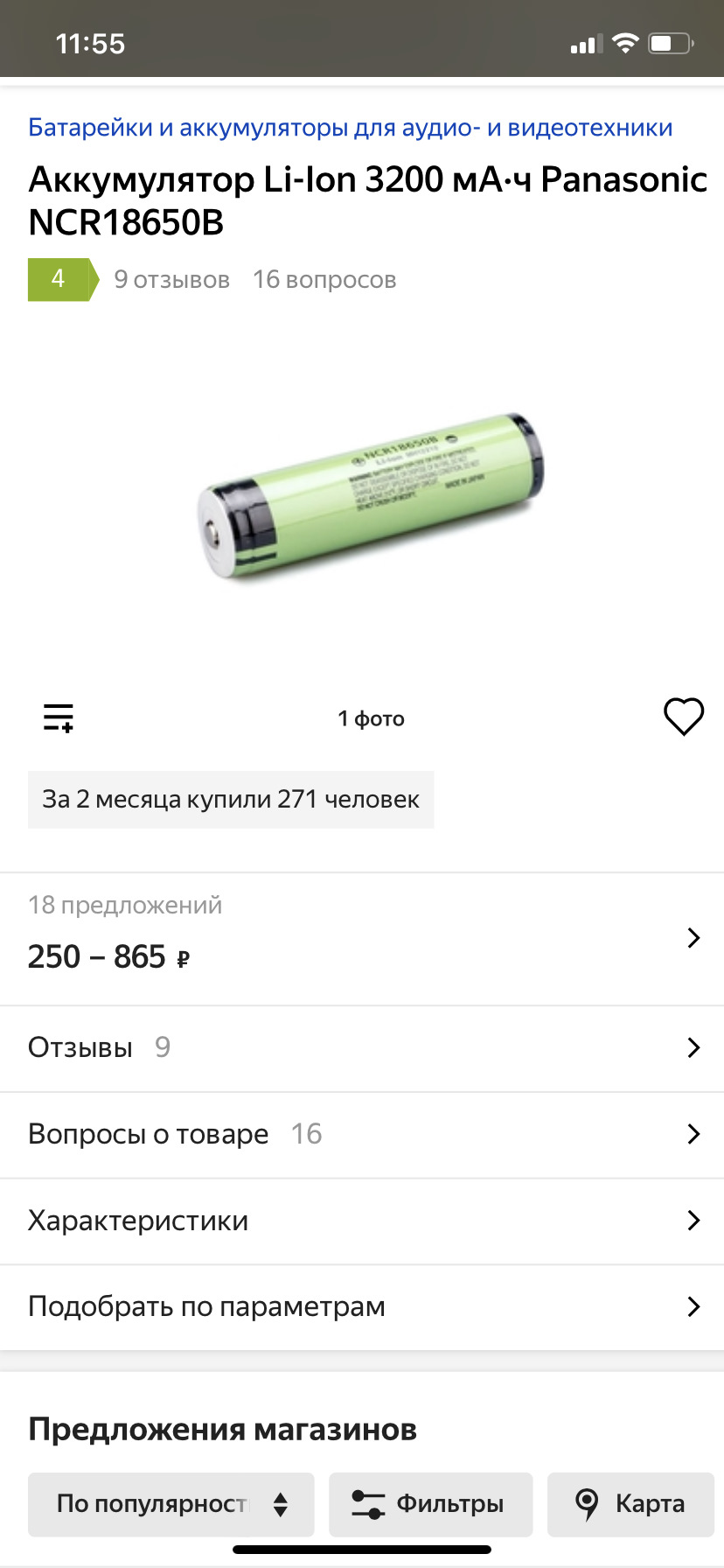Add this battery to favorites with the heart

click(683, 717)
